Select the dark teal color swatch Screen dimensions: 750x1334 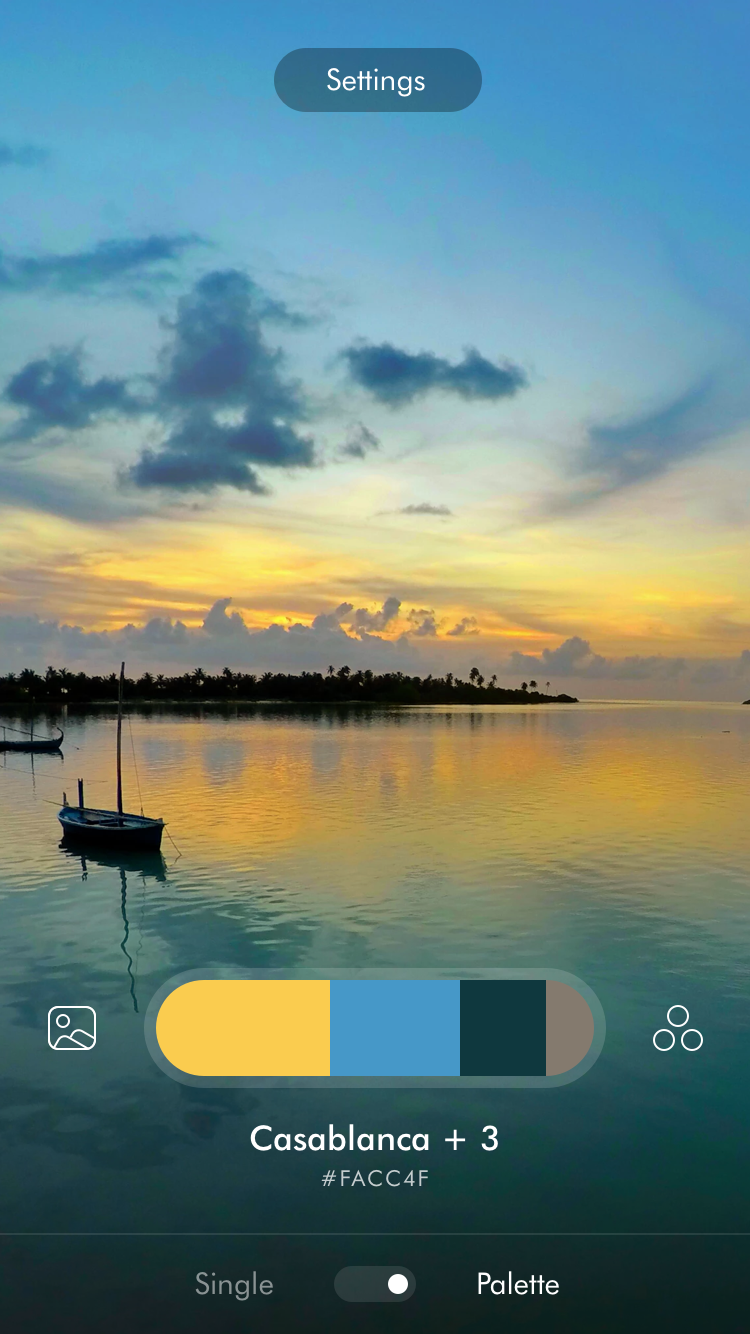click(503, 1028)
